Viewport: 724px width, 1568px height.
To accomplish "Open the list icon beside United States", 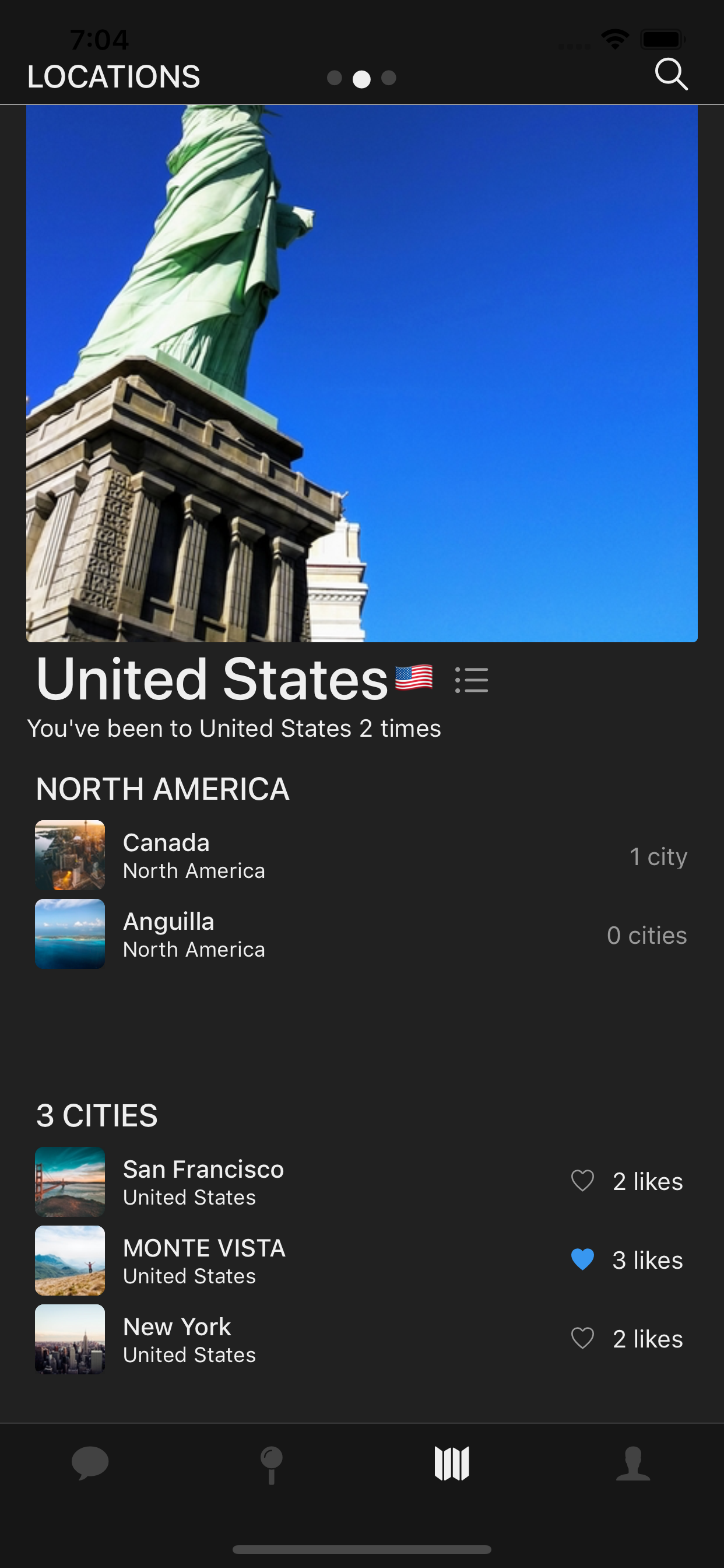I will point(472,680).
